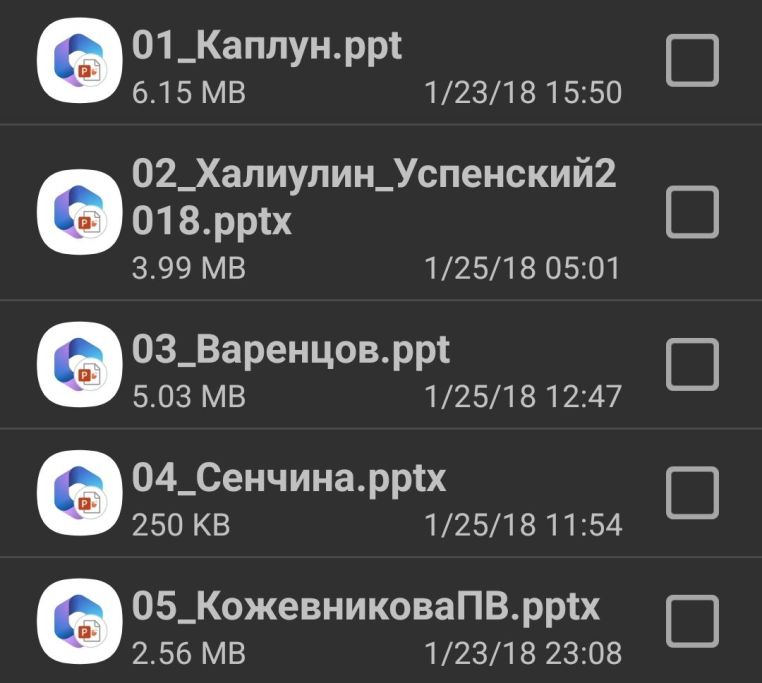Mark the checkbox beside 04_Сенчина.pptx
This screenshot has height=683, width=762.
coord(692,493)
